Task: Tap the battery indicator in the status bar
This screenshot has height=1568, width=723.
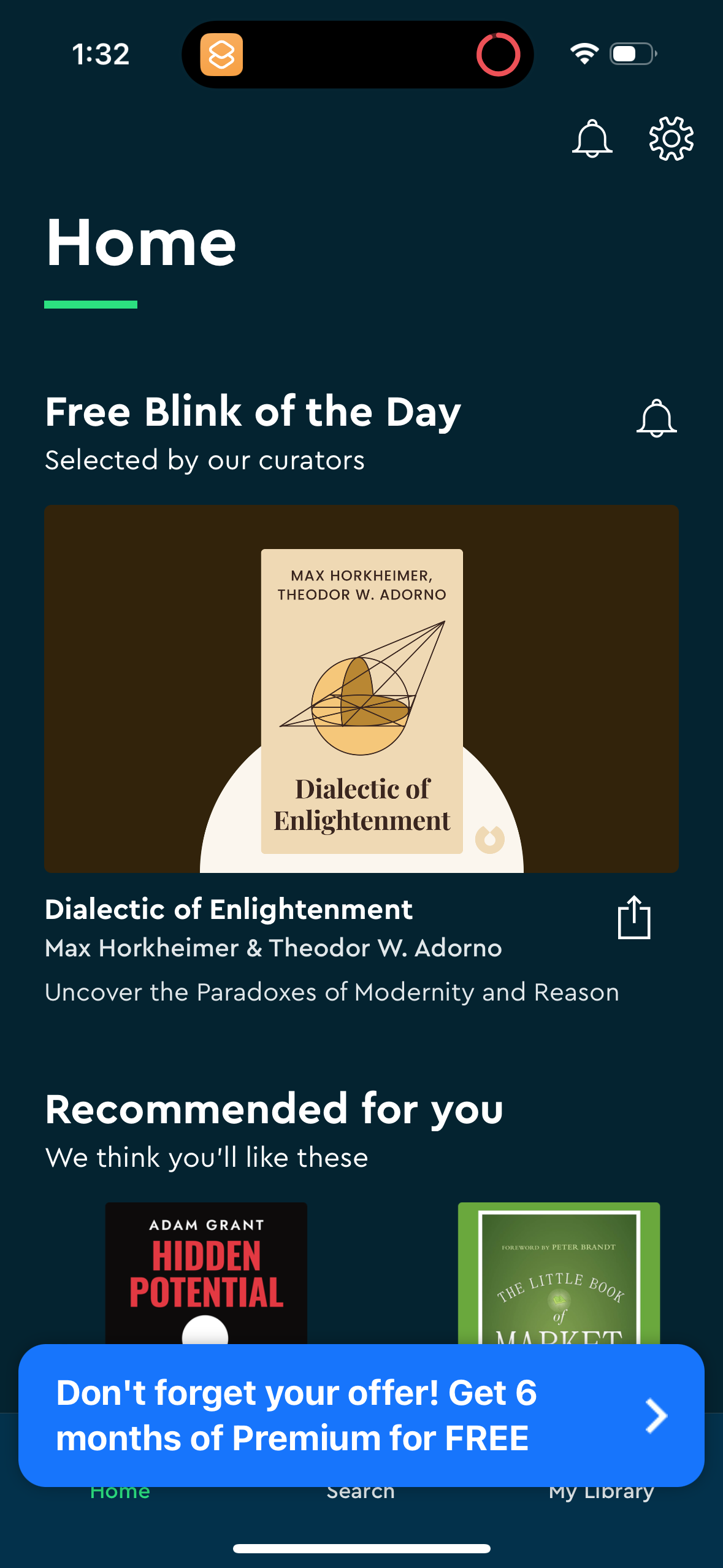Action: point(630,54)
